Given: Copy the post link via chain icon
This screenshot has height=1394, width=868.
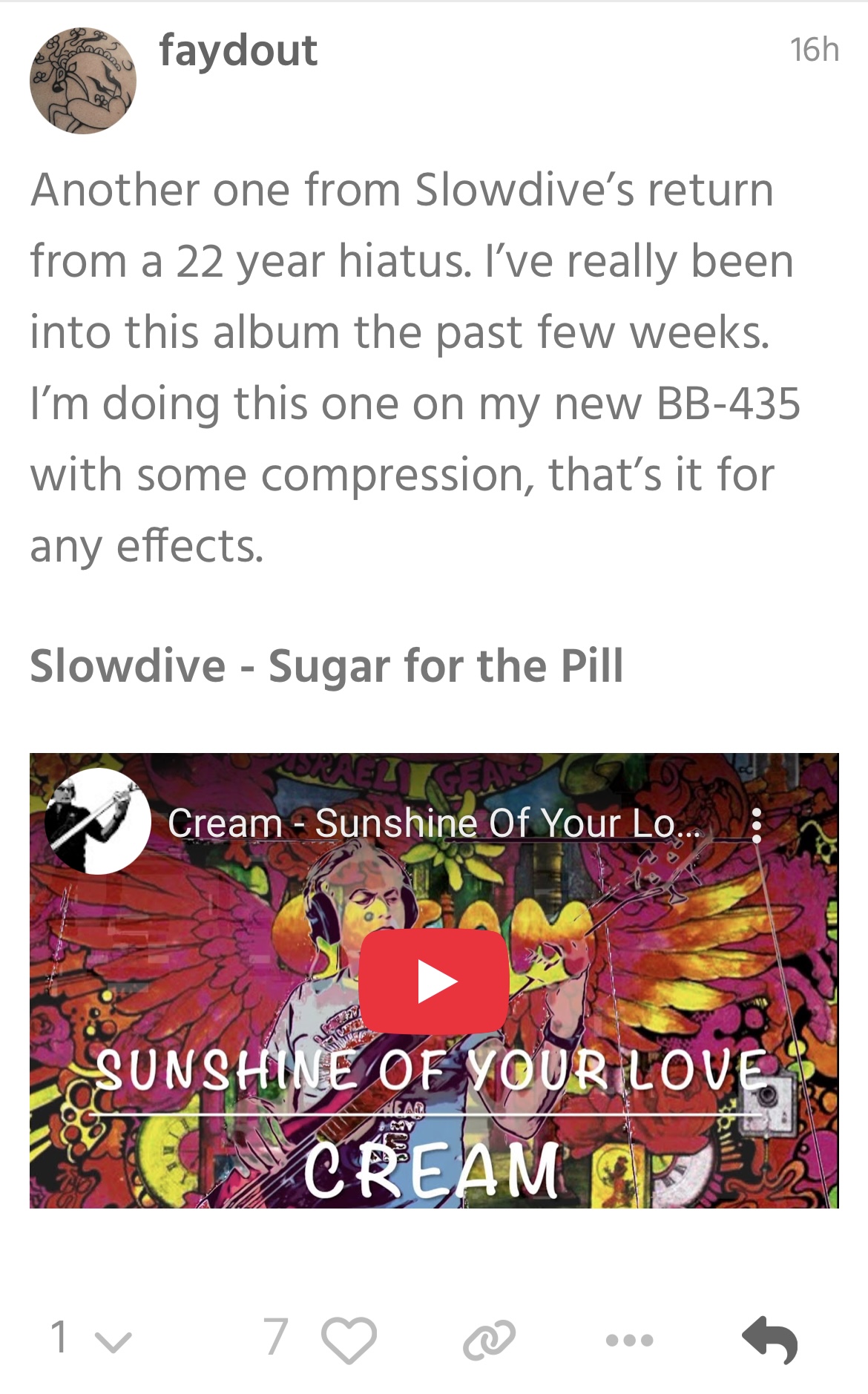Looking at the screenshot, I should coord(489,1339).
